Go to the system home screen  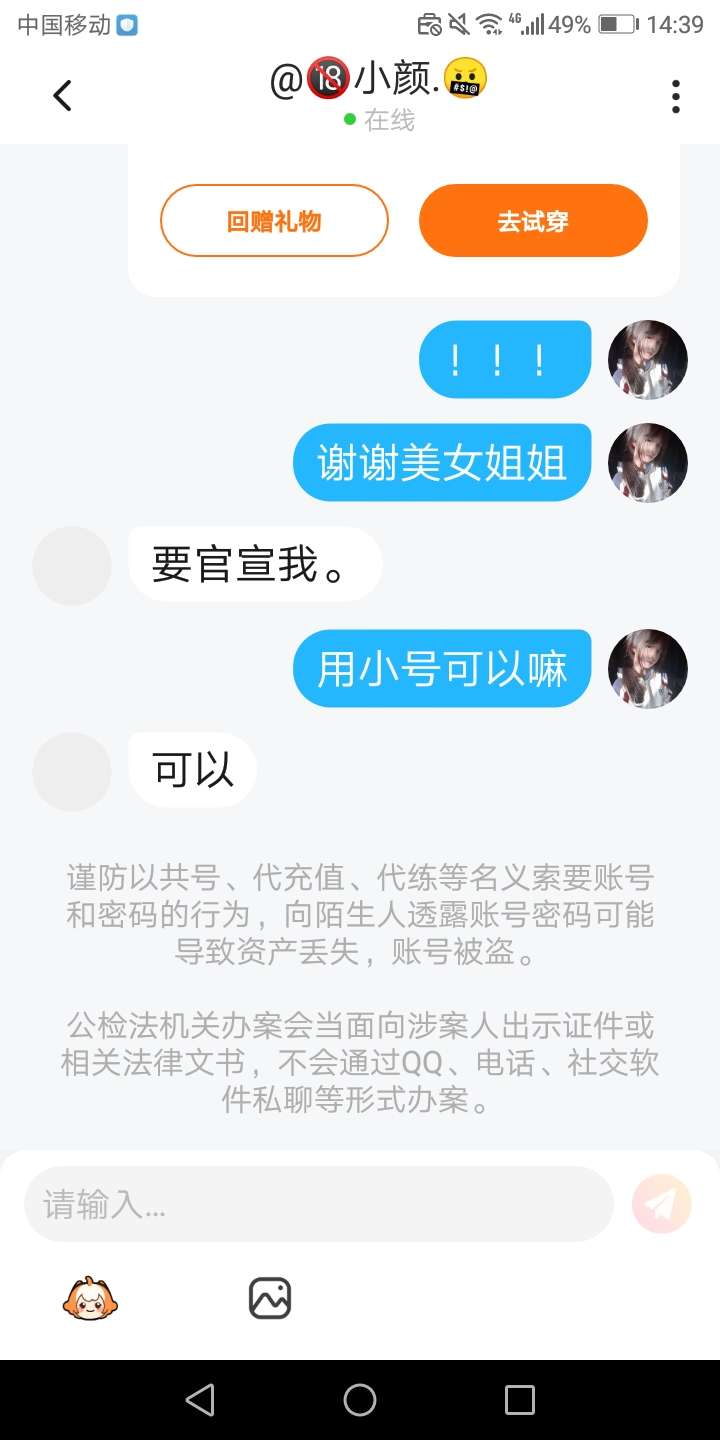point(360,1400)
